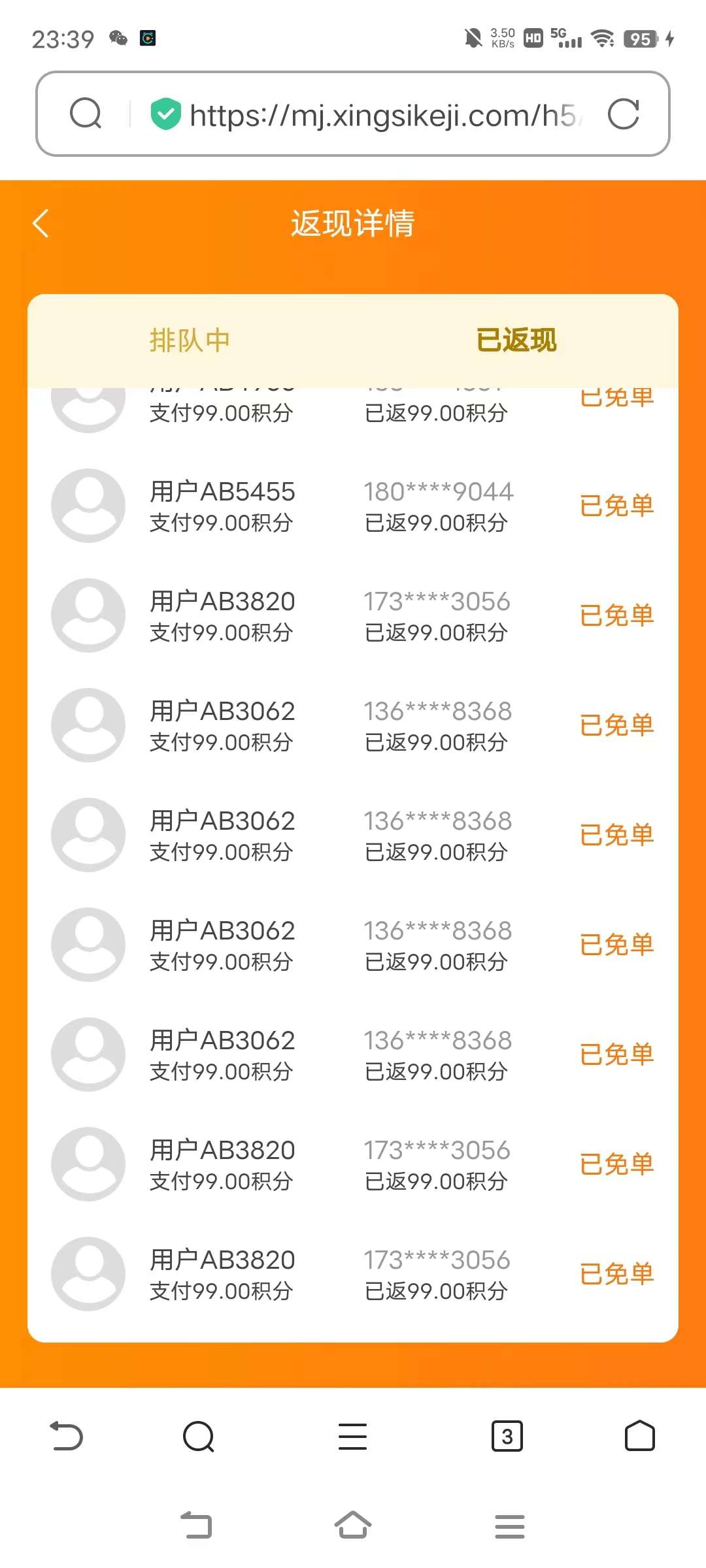706x1568 pixels.
Task: Select the 已返现 tab
Action: [516, 340]
